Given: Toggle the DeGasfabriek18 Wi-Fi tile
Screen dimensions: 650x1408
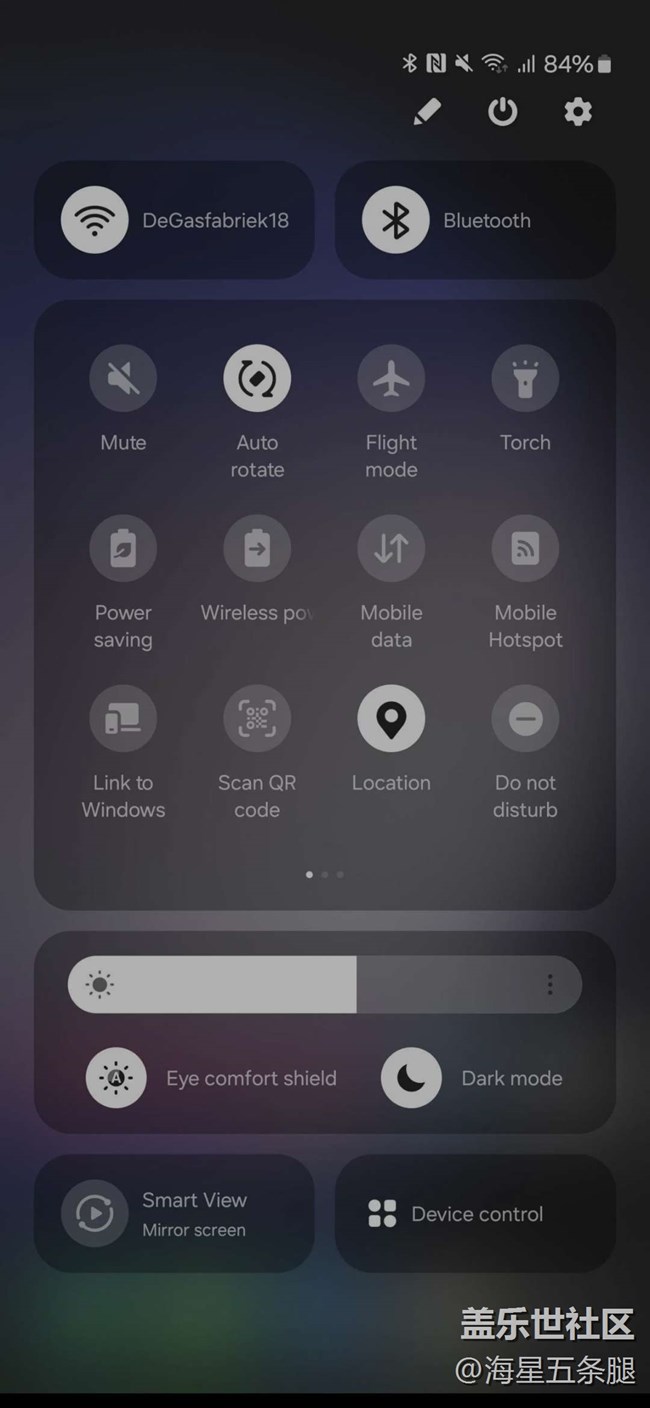Looking at the screenshot, I should point(174,220).
